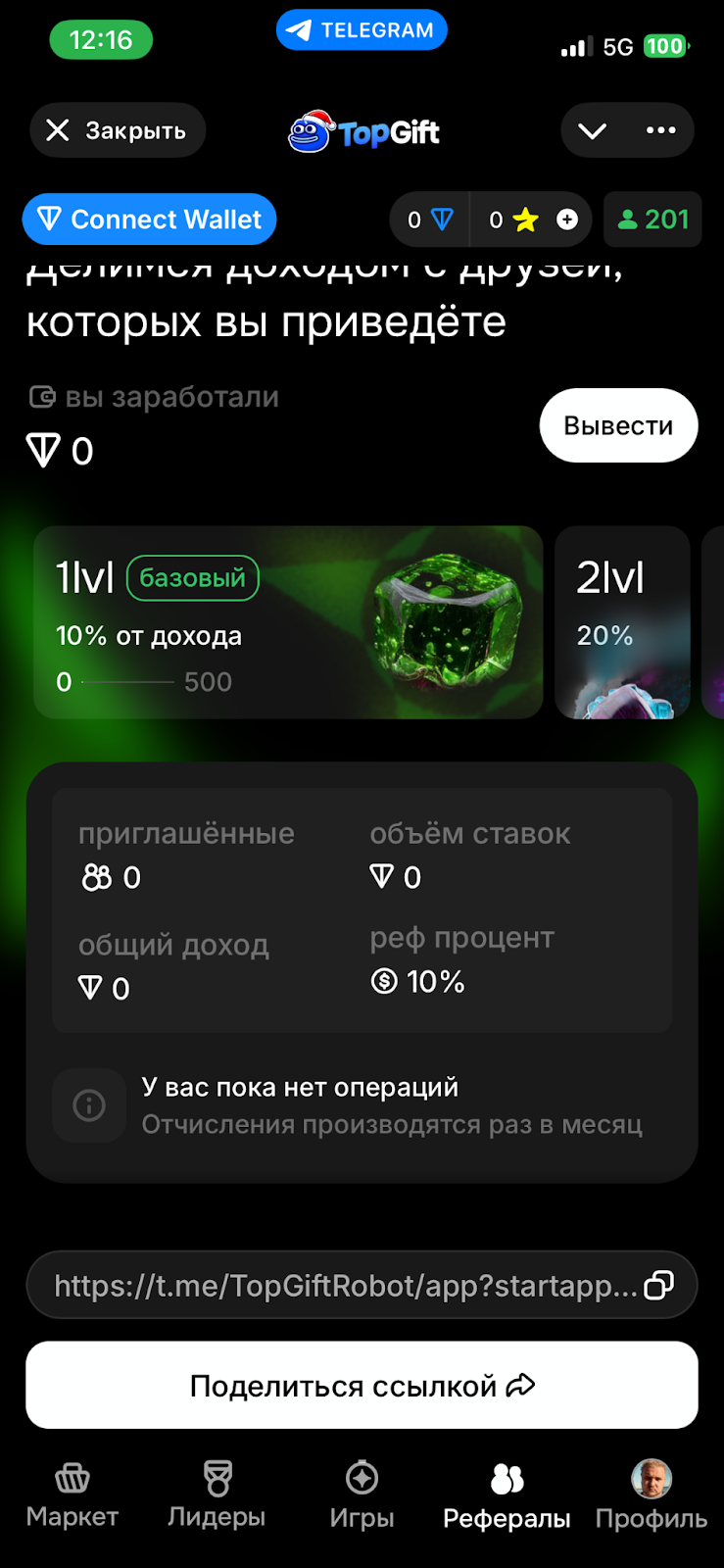The height and width of the screenshot is (1568, 724).
Task: Select the 2lvl 20% level card
Action: (x=623, y=622)
